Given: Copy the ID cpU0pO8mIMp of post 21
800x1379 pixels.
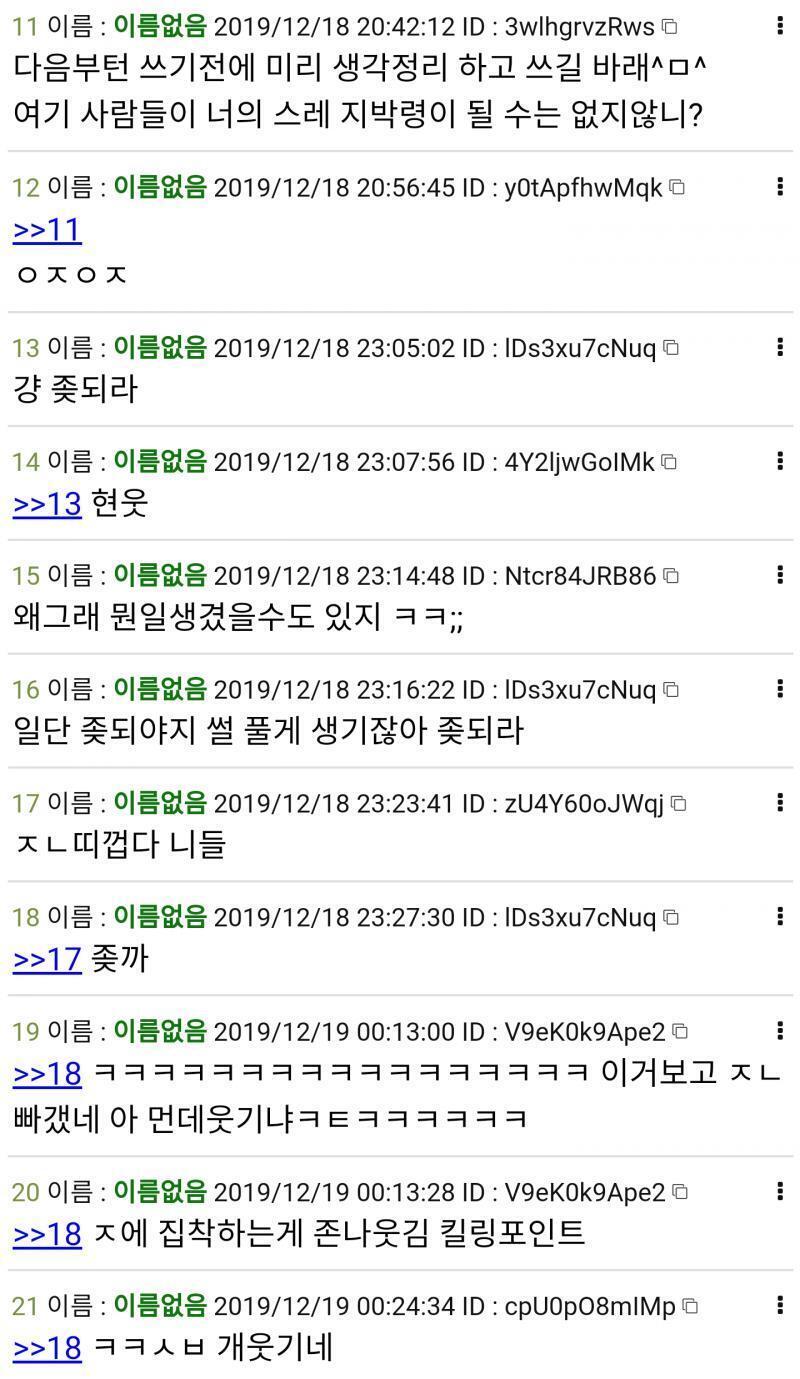Looking at the screenshot, I should (690, 1306).
